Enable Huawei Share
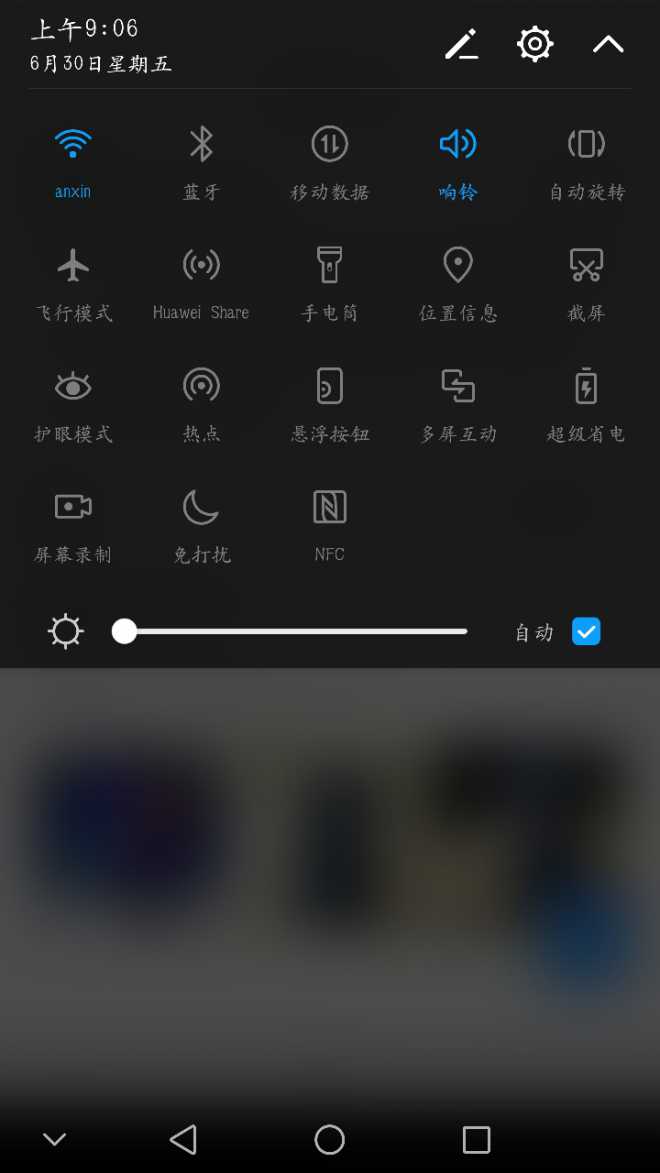Image resolution: width=660 pixels, height=1173 pixels. pos(201,266)
